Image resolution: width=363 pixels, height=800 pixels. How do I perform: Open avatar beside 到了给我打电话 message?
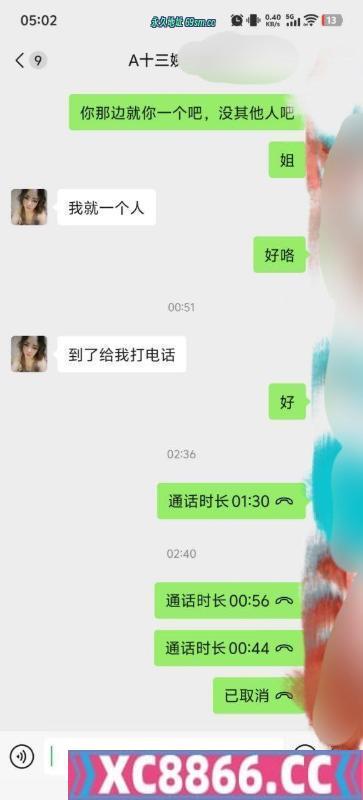coord(29,354)
